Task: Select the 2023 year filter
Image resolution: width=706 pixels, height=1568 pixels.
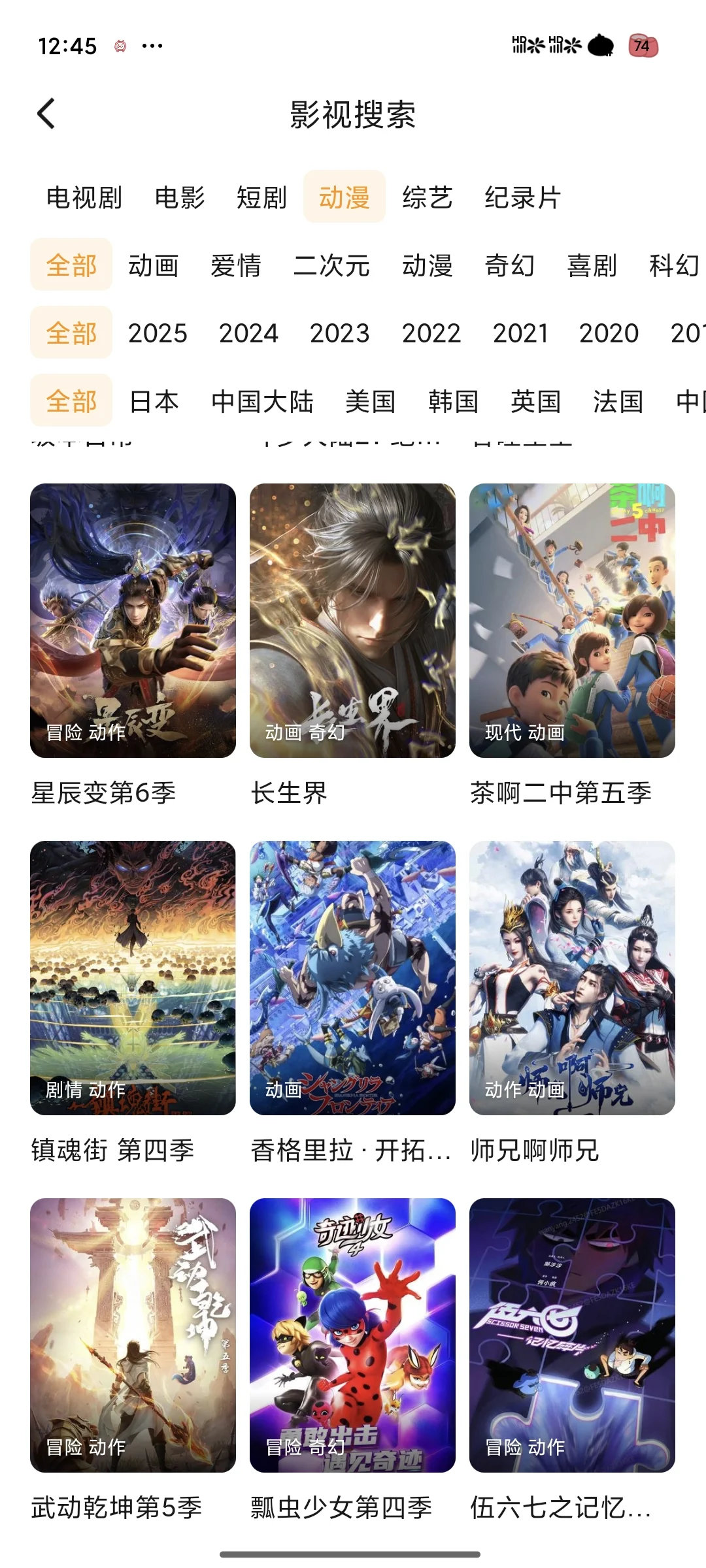Action: point(339,333)
